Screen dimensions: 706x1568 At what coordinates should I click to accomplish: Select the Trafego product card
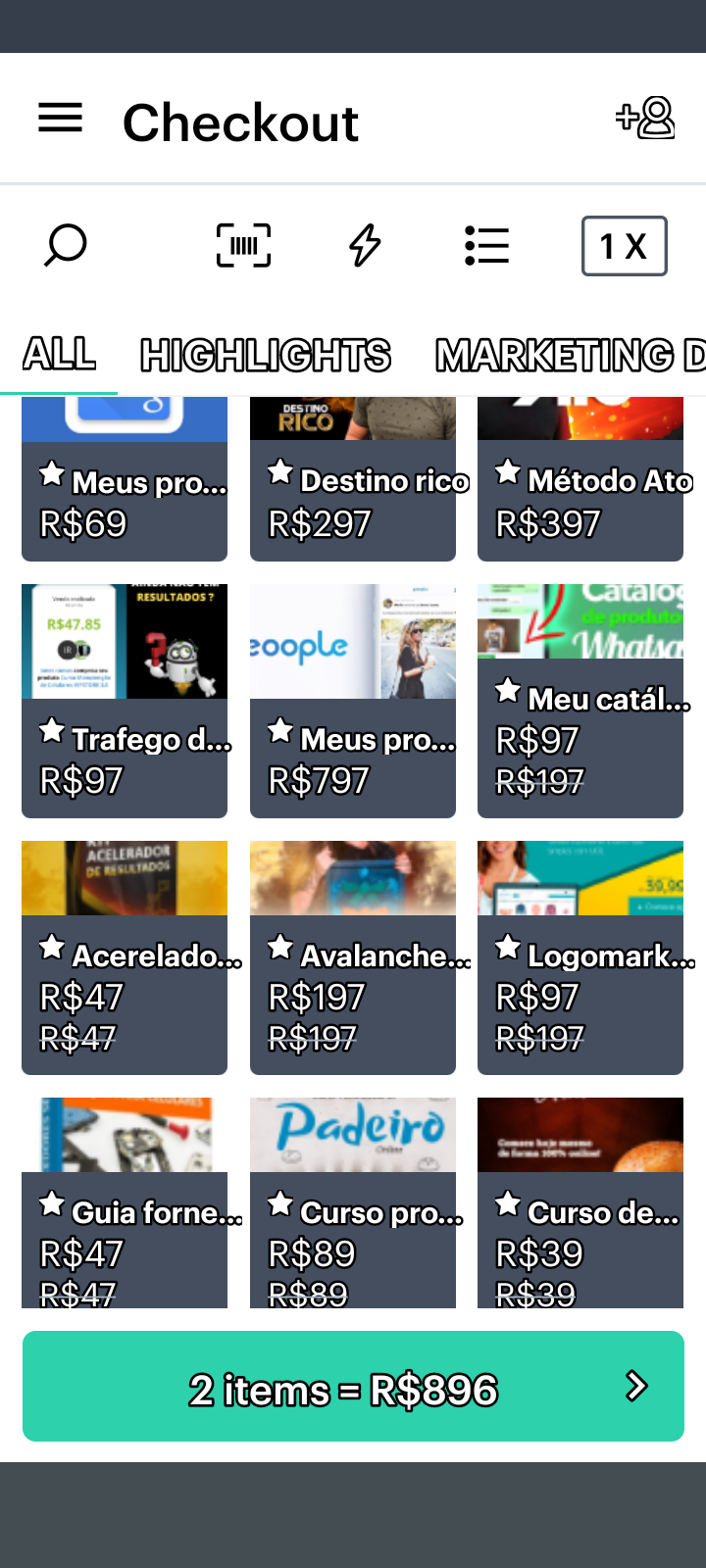125,701
